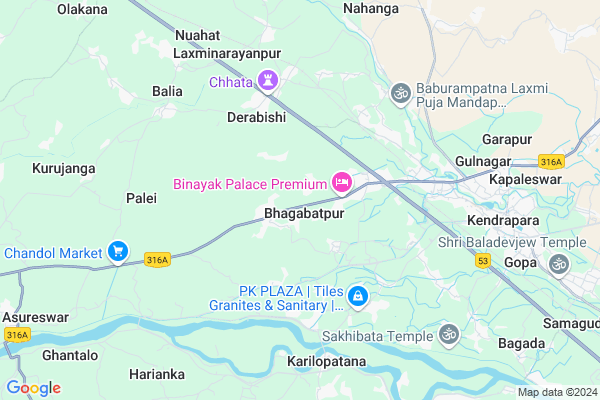Image resolution: width=600 pixels, height=400 pixels.
Task: Tap the Chandol Market shopping marker
Action: (118, 252)
